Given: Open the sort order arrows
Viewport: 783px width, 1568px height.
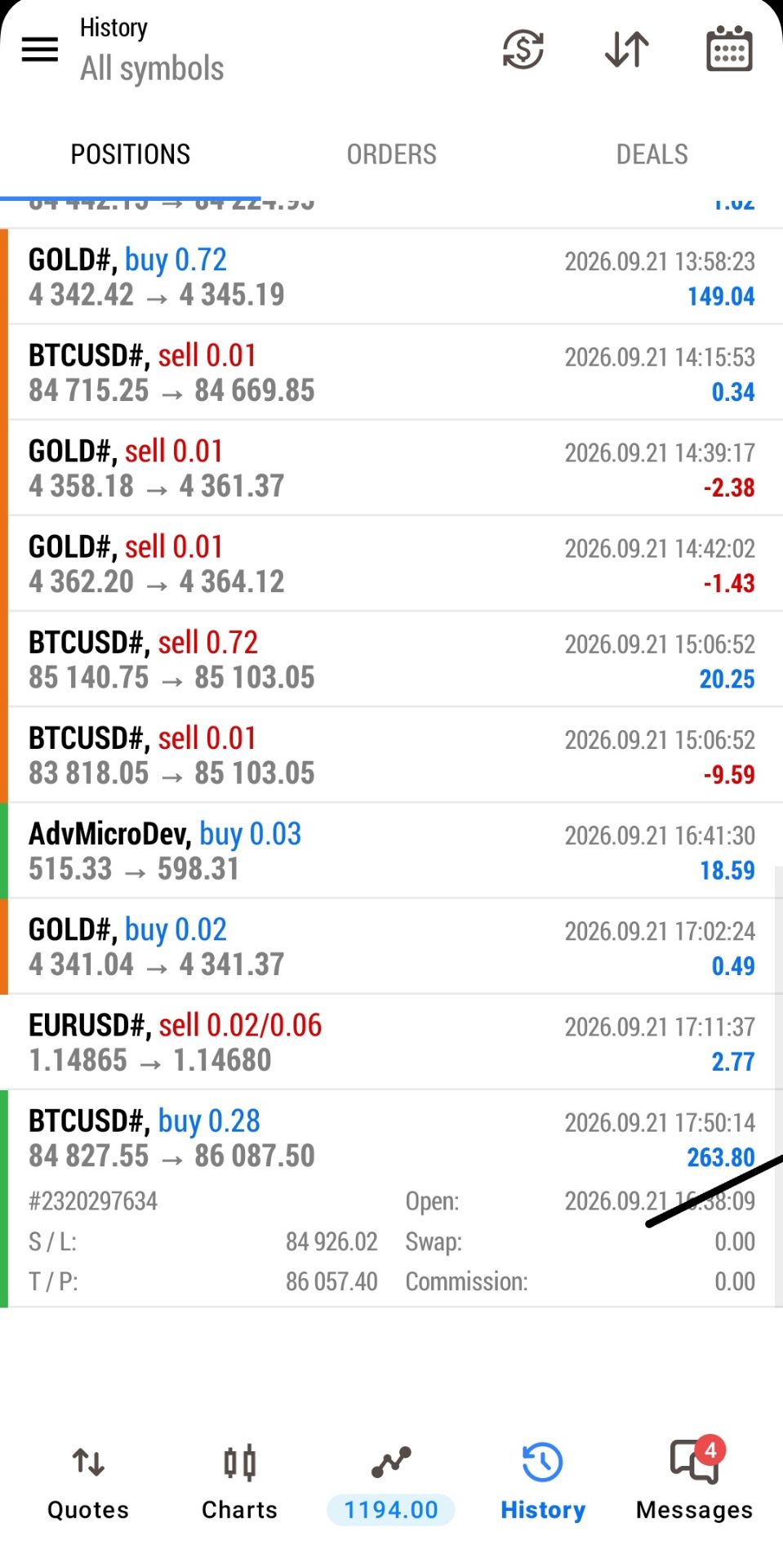Looking at the screenshot, I should click(x=626, y=50).
